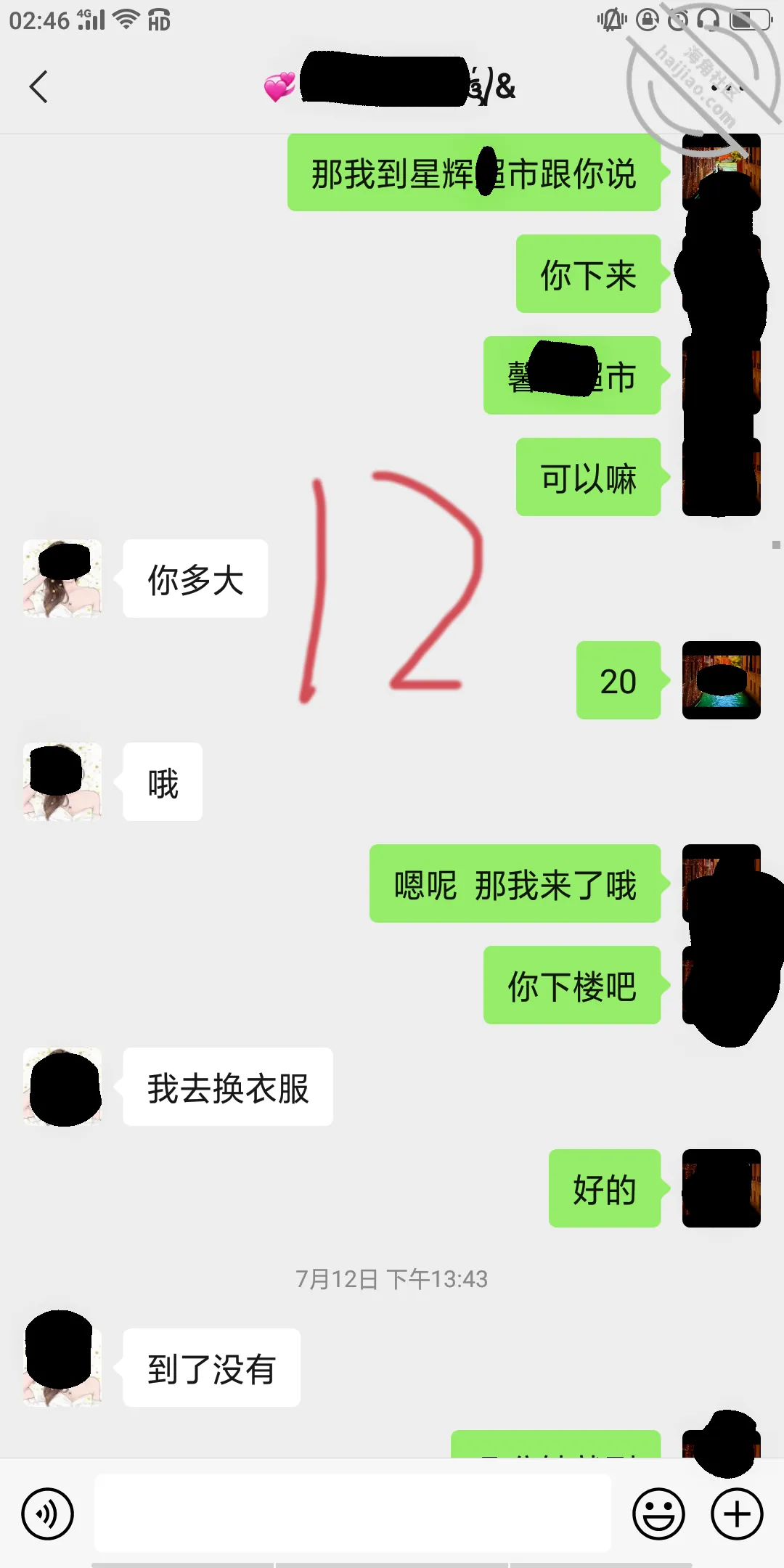Open the plus attachments menu

[737, 1514]
